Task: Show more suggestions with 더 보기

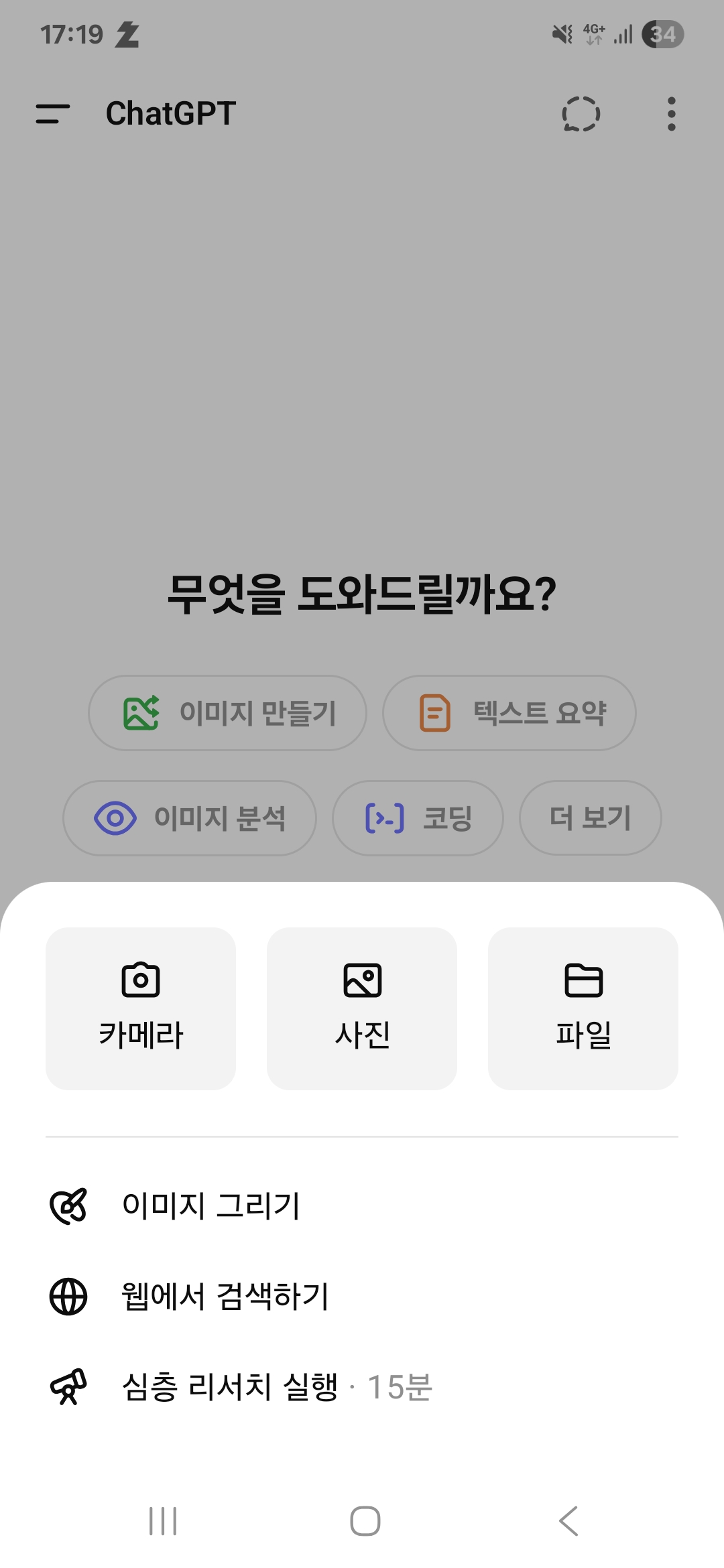Action: click(591, 818)
